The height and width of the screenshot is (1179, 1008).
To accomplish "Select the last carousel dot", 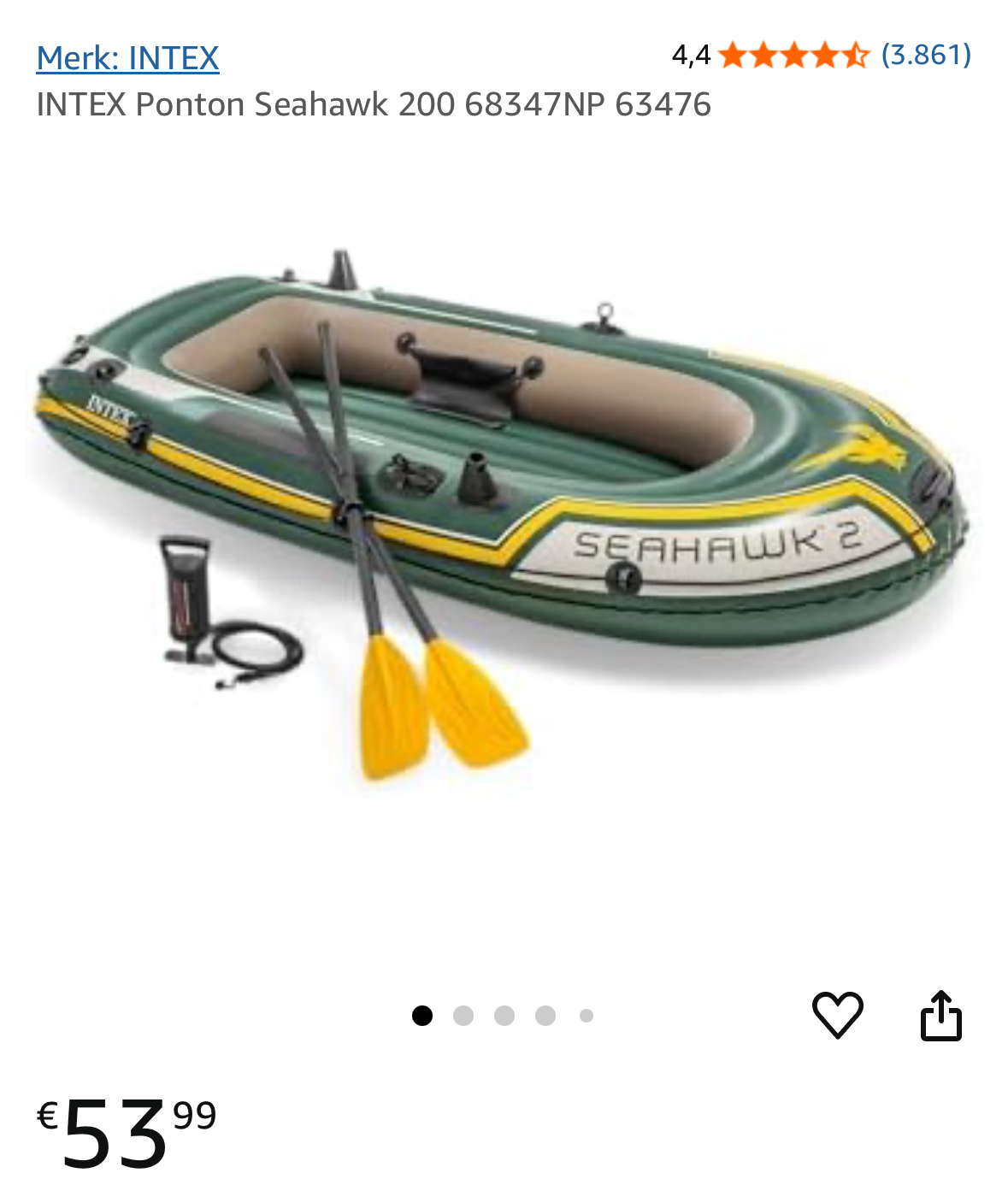I will tap(587, 1017).
